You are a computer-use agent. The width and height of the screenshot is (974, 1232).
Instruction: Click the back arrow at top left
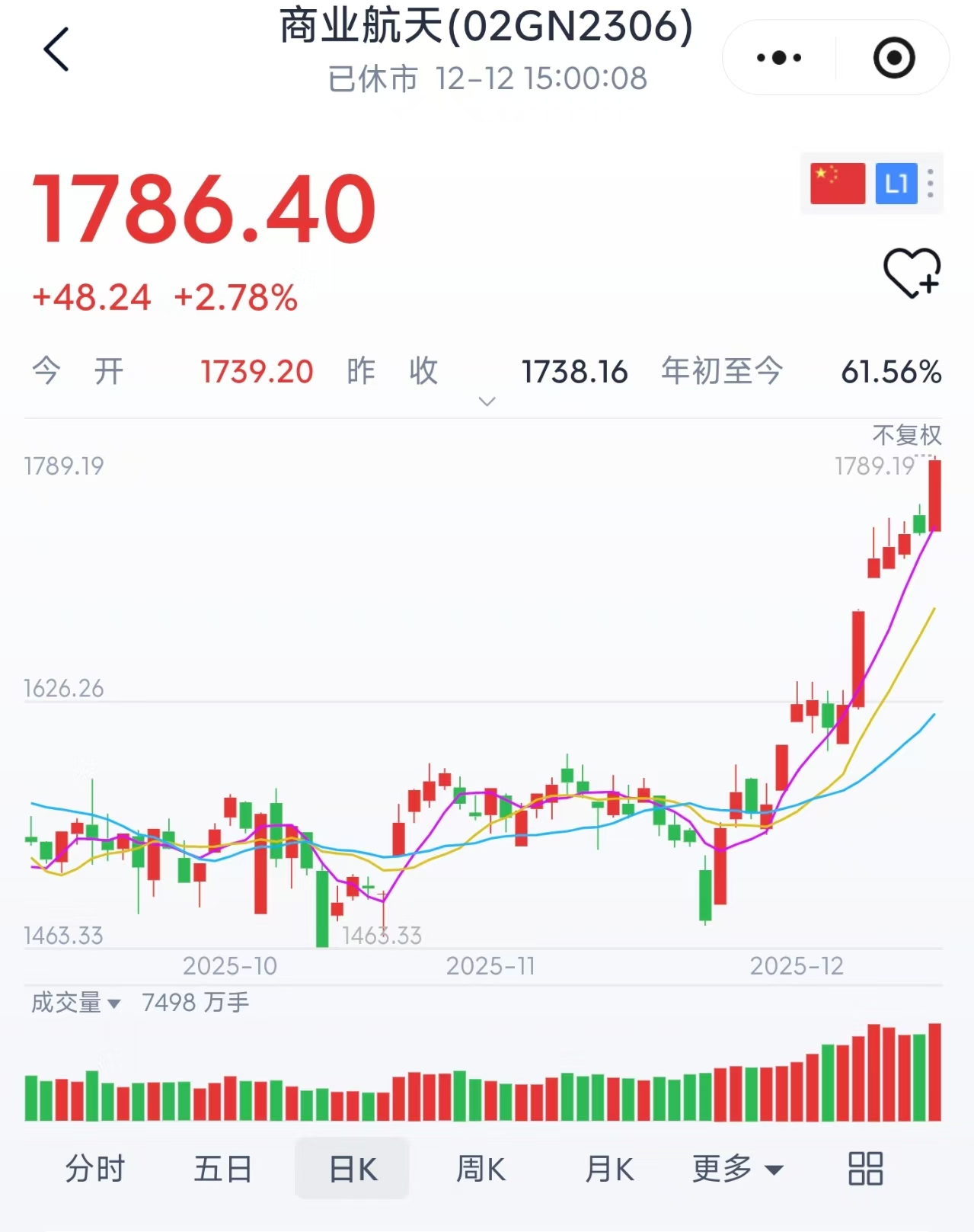[56, 52]
